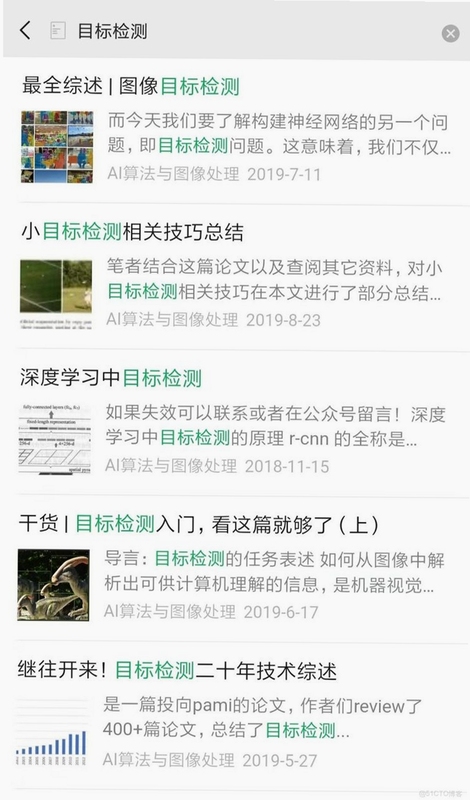The width and height of the screenshot is (470, 800).
Task: Open article 继往开来！目标检测二十年技术综述
Action: coord(236,715)
